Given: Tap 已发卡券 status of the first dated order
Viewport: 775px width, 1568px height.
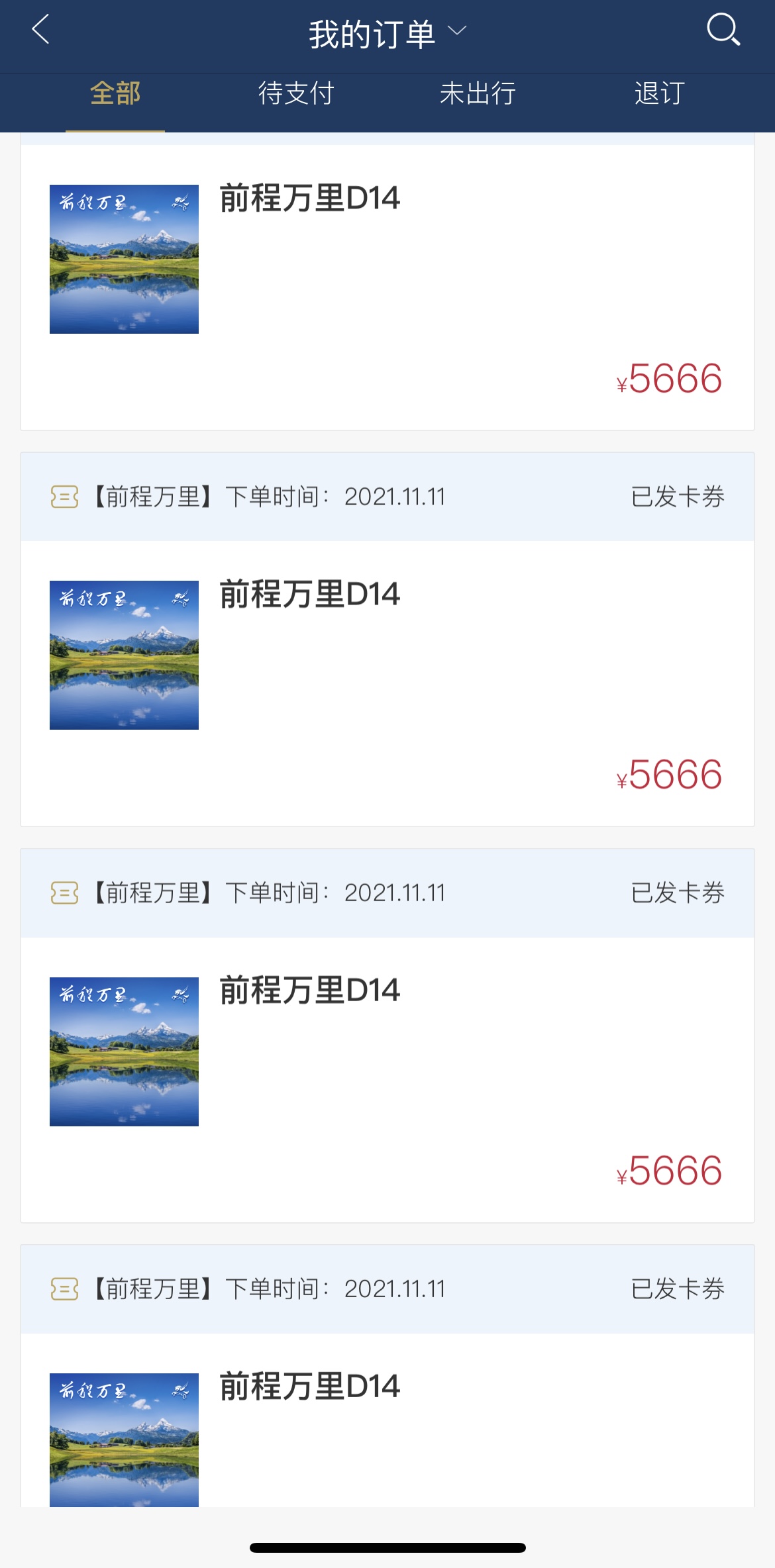Looking at the screenshot, I should click(x=678, y=497).
